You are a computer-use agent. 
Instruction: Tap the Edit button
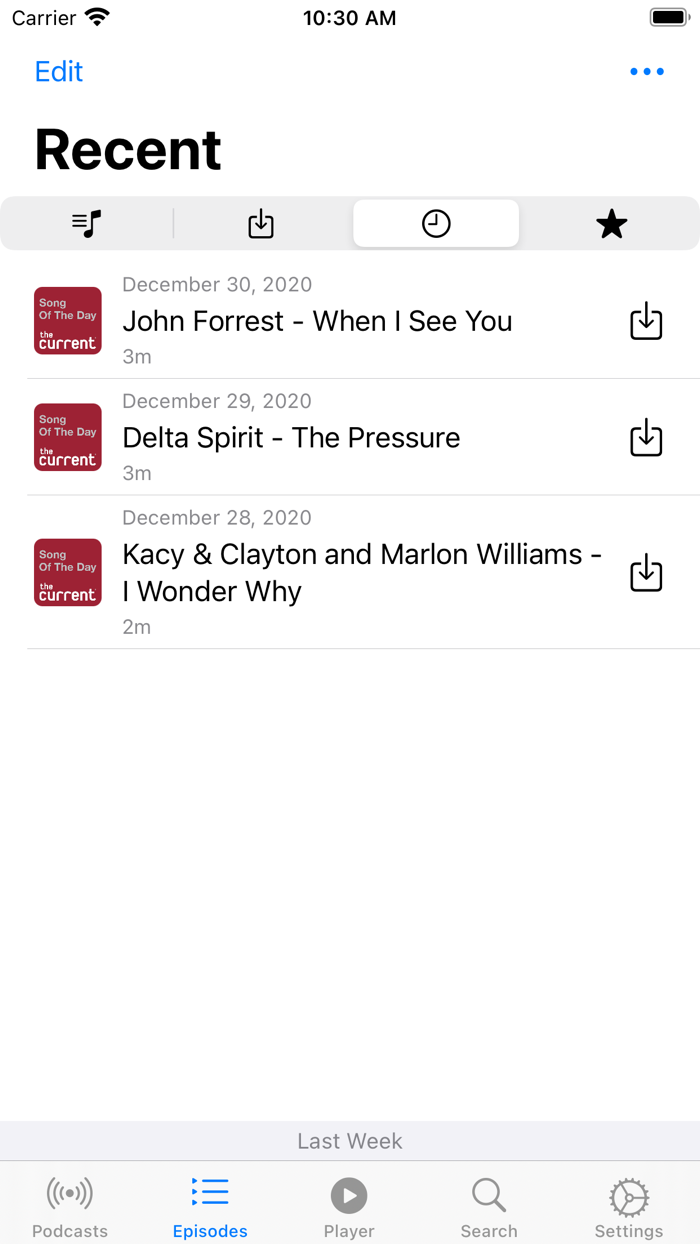tap(59, 72)
